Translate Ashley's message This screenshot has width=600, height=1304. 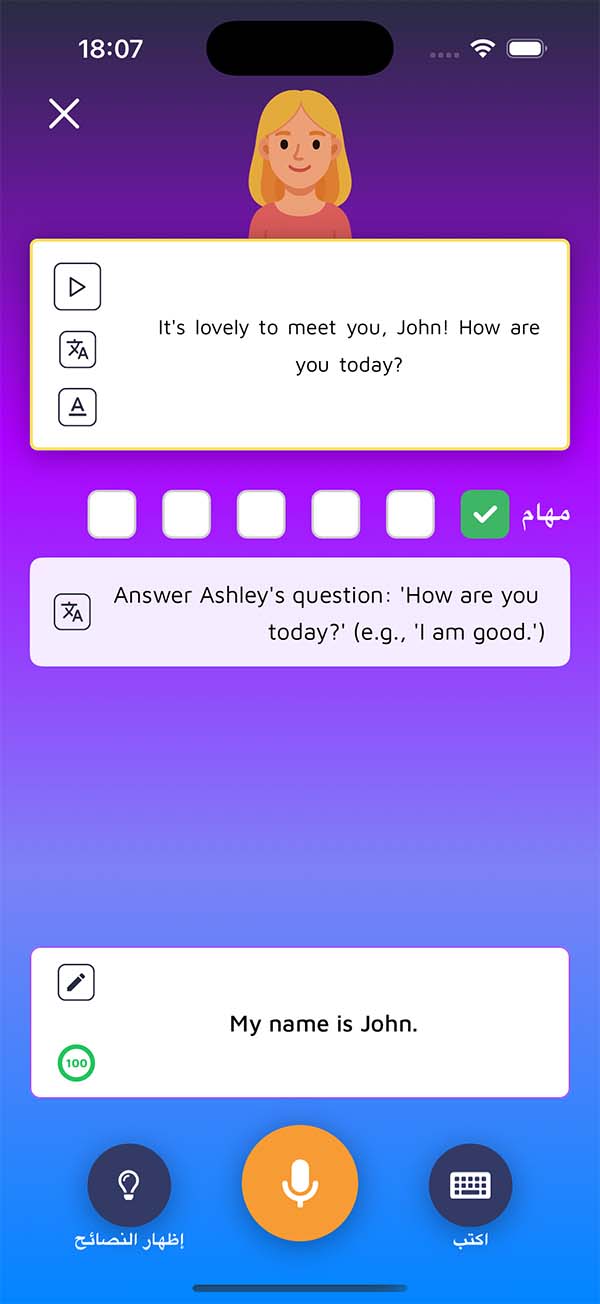77,350
